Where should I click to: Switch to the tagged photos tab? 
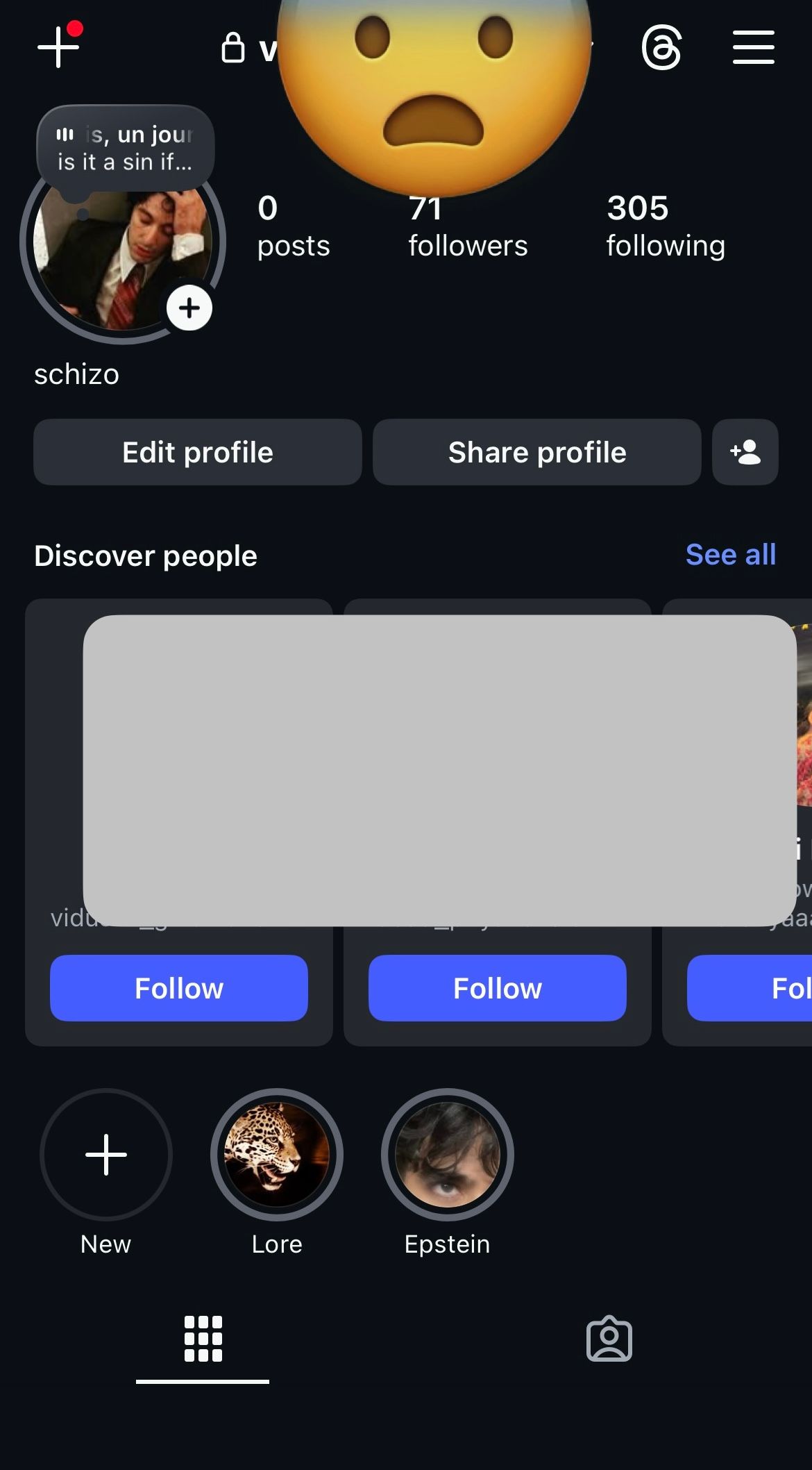coord(609,1338)
